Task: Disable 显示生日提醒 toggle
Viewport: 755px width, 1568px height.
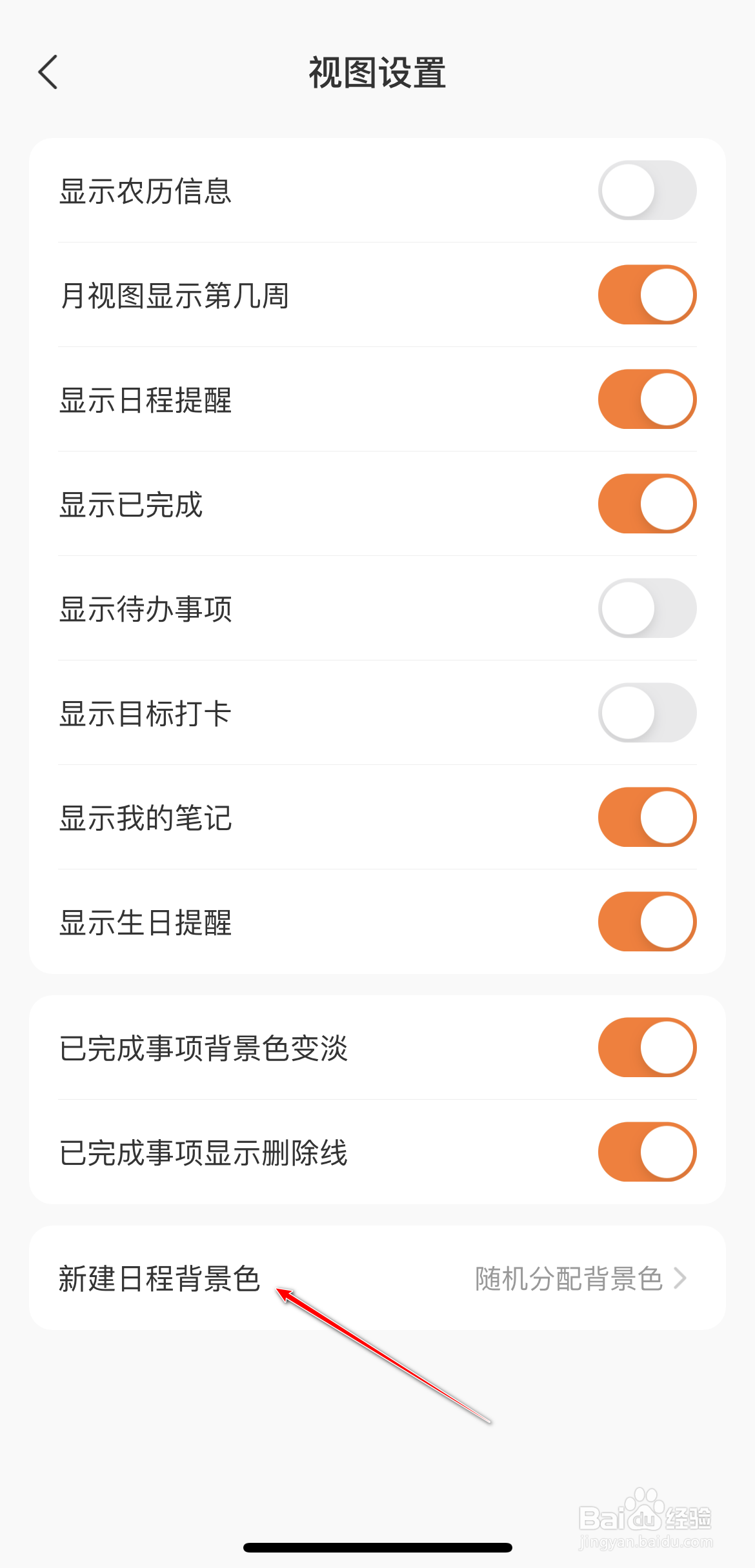Action: point(647,922)
